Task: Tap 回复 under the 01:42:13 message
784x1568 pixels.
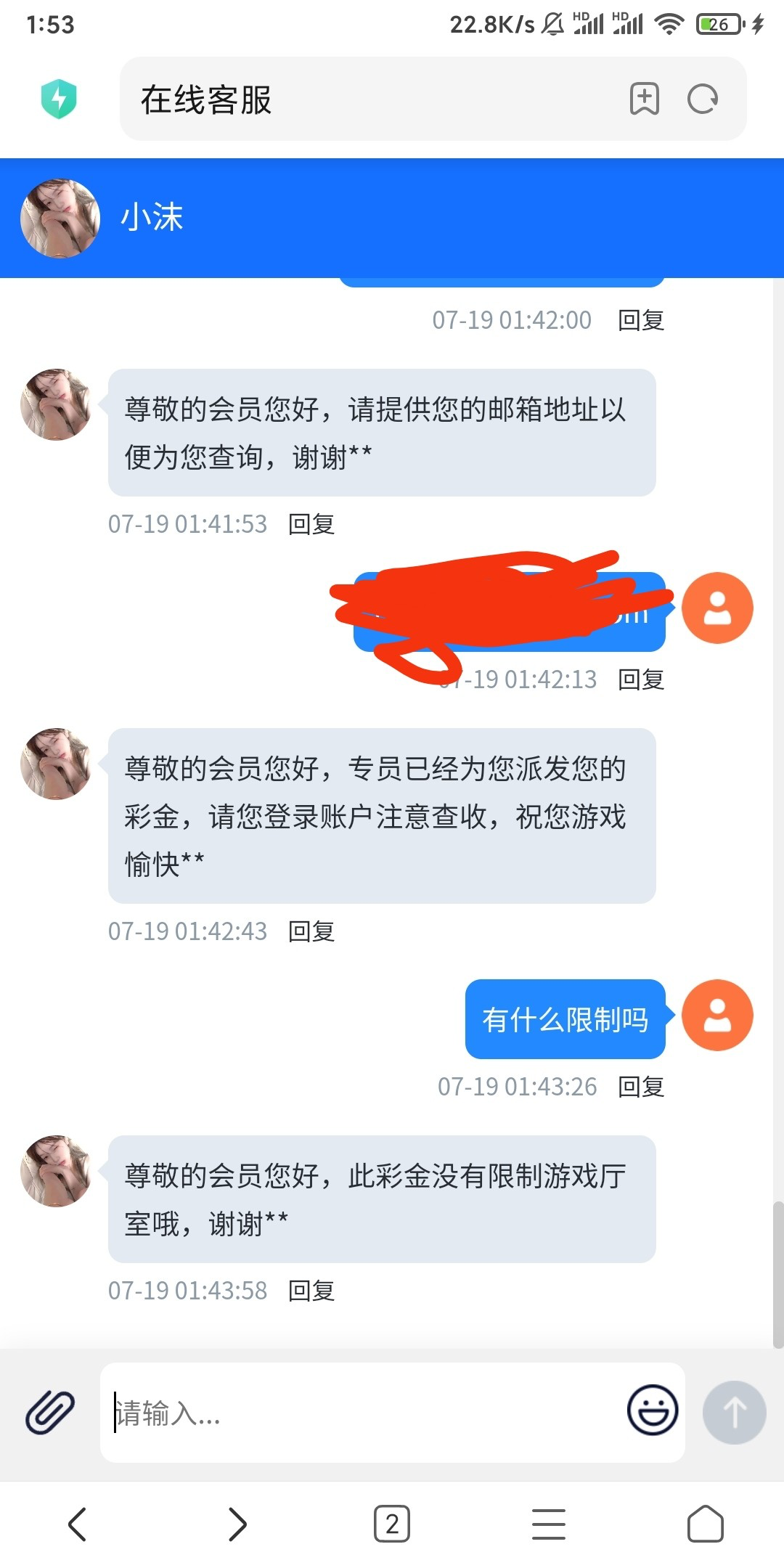Action: tap(641, 679)
